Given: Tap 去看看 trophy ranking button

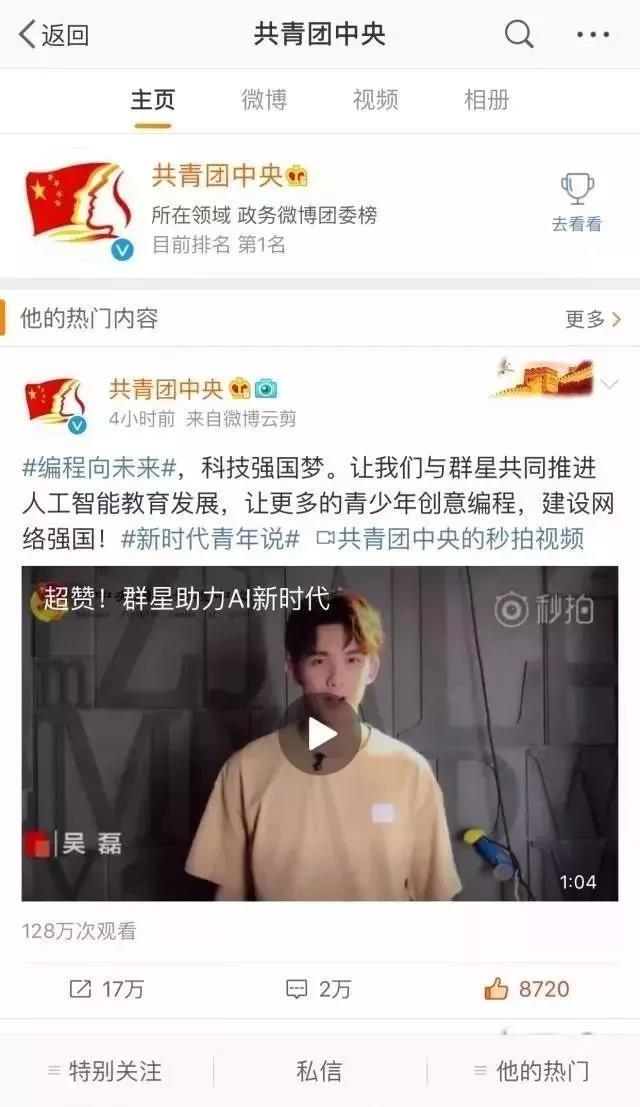Looking at the screenshot, I should pos(576,203).
